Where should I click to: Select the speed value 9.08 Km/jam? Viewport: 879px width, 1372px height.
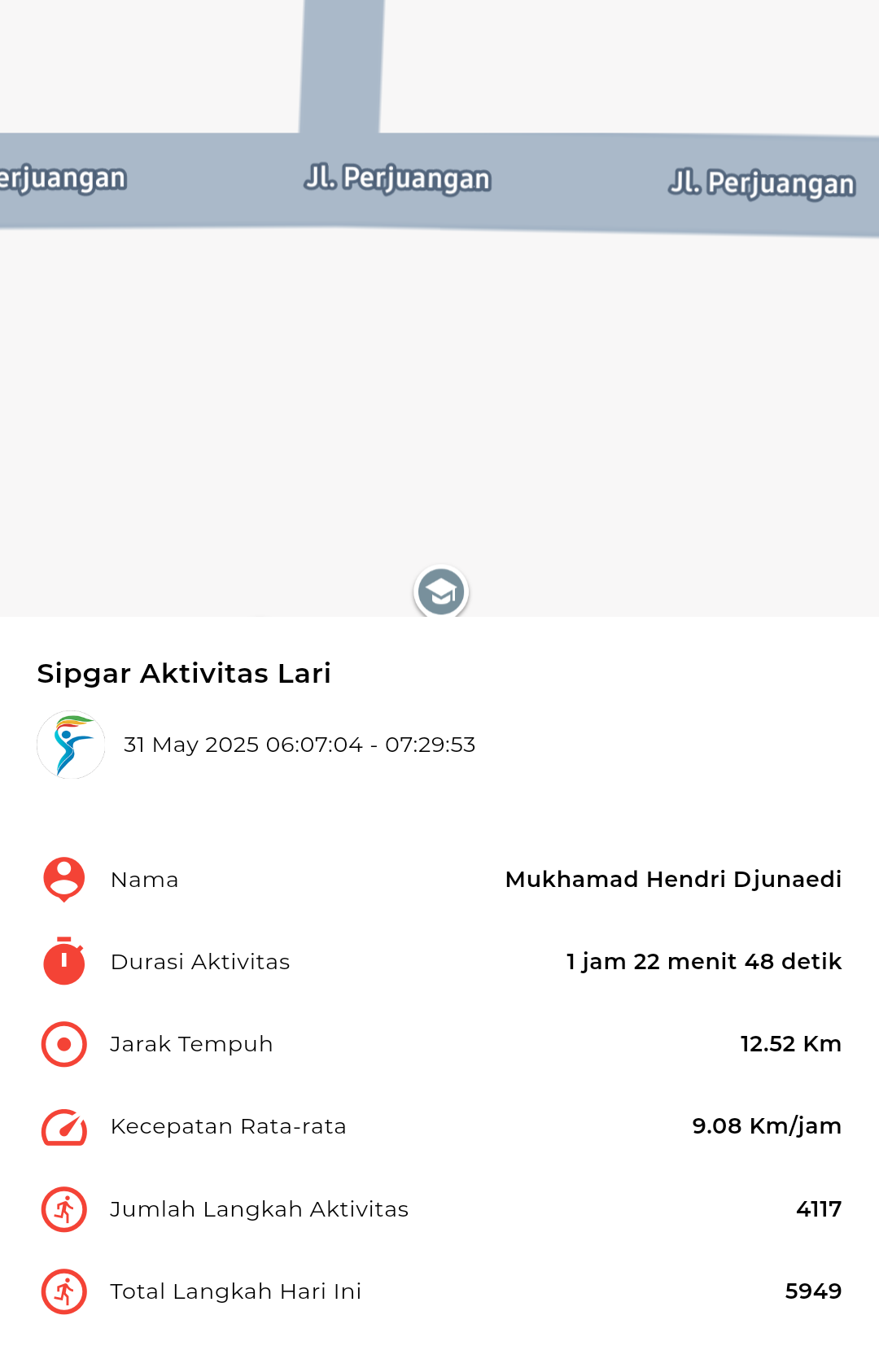pos(767,1127)
